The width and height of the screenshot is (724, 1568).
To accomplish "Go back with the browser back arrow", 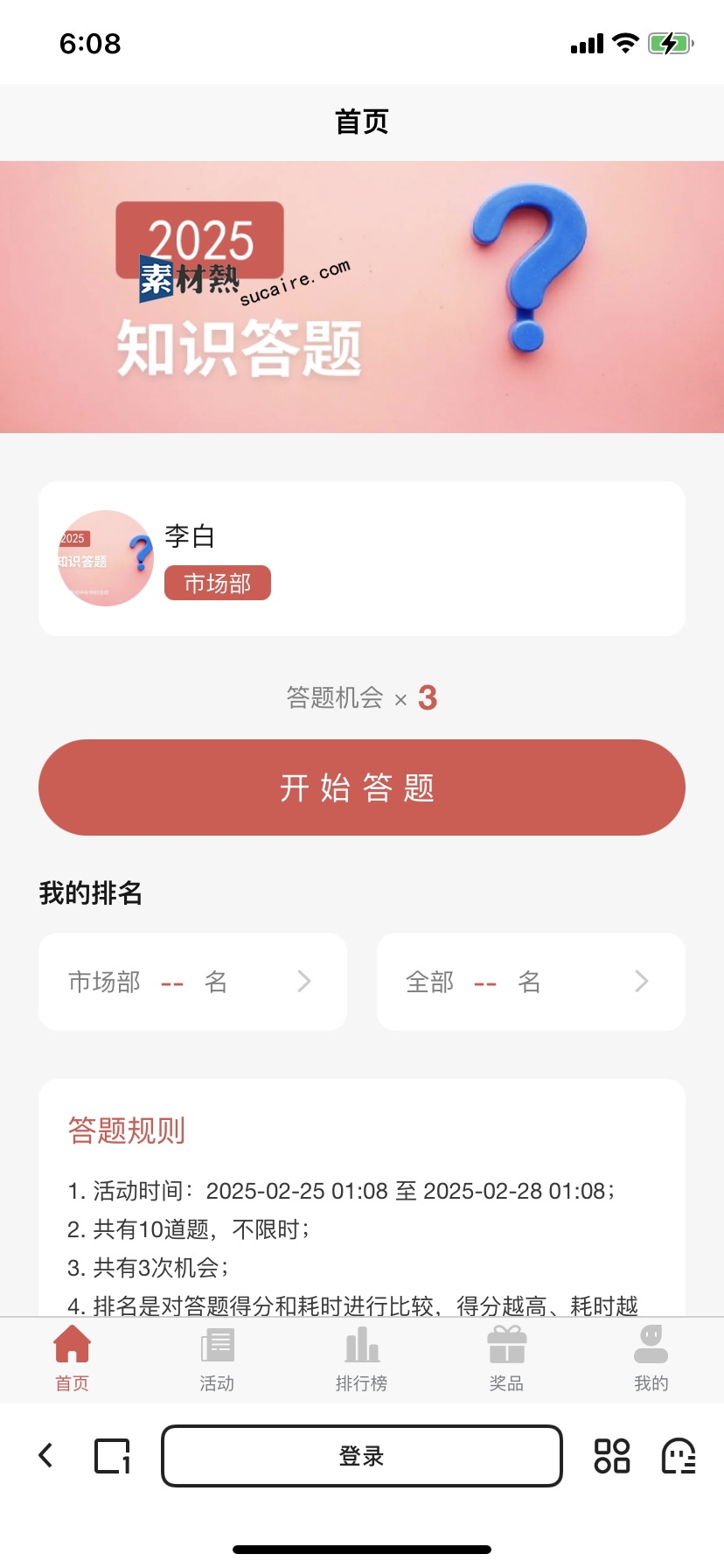I will (x=45, y=1455).
